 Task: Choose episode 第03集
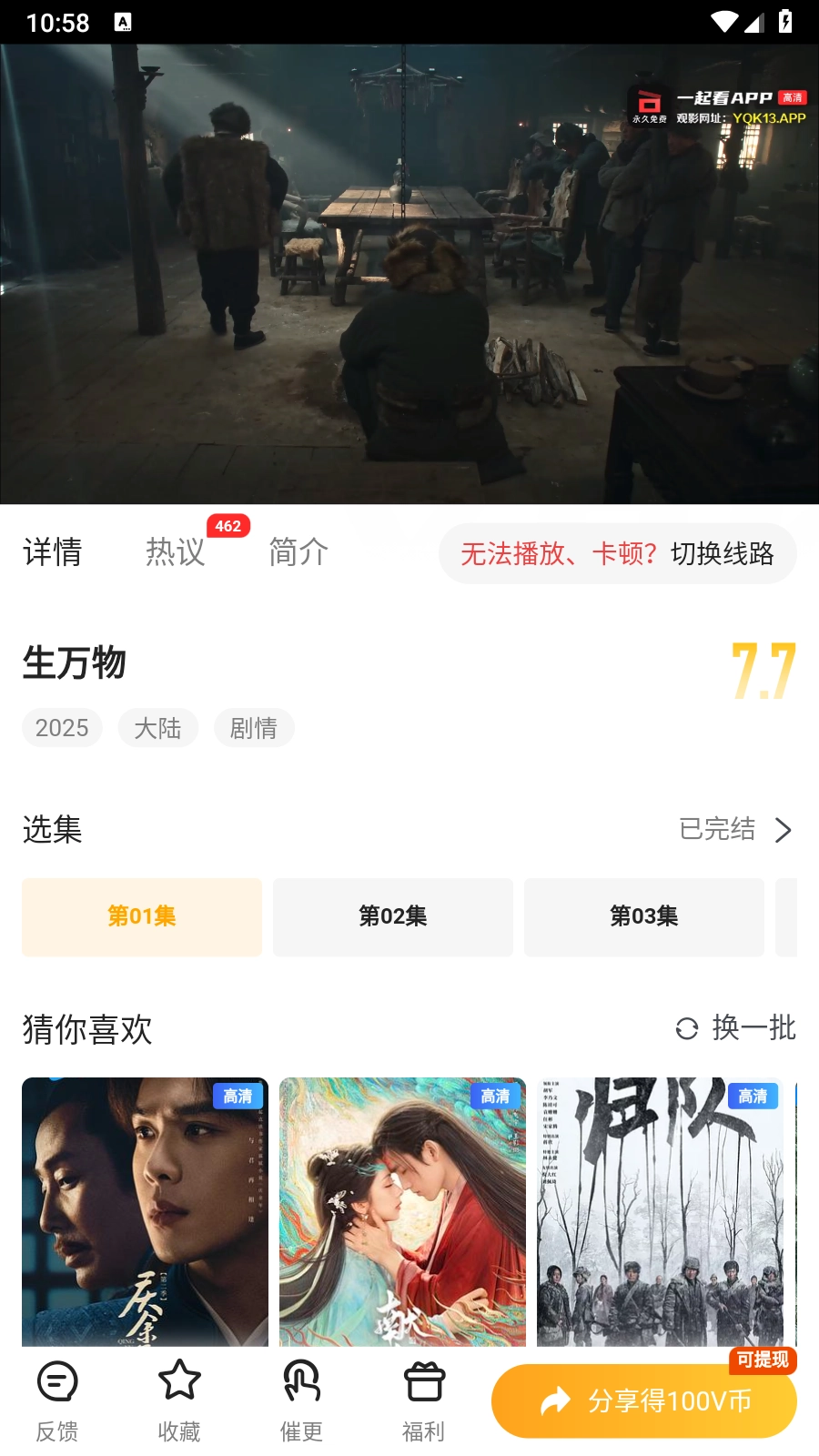pos(643,916)
